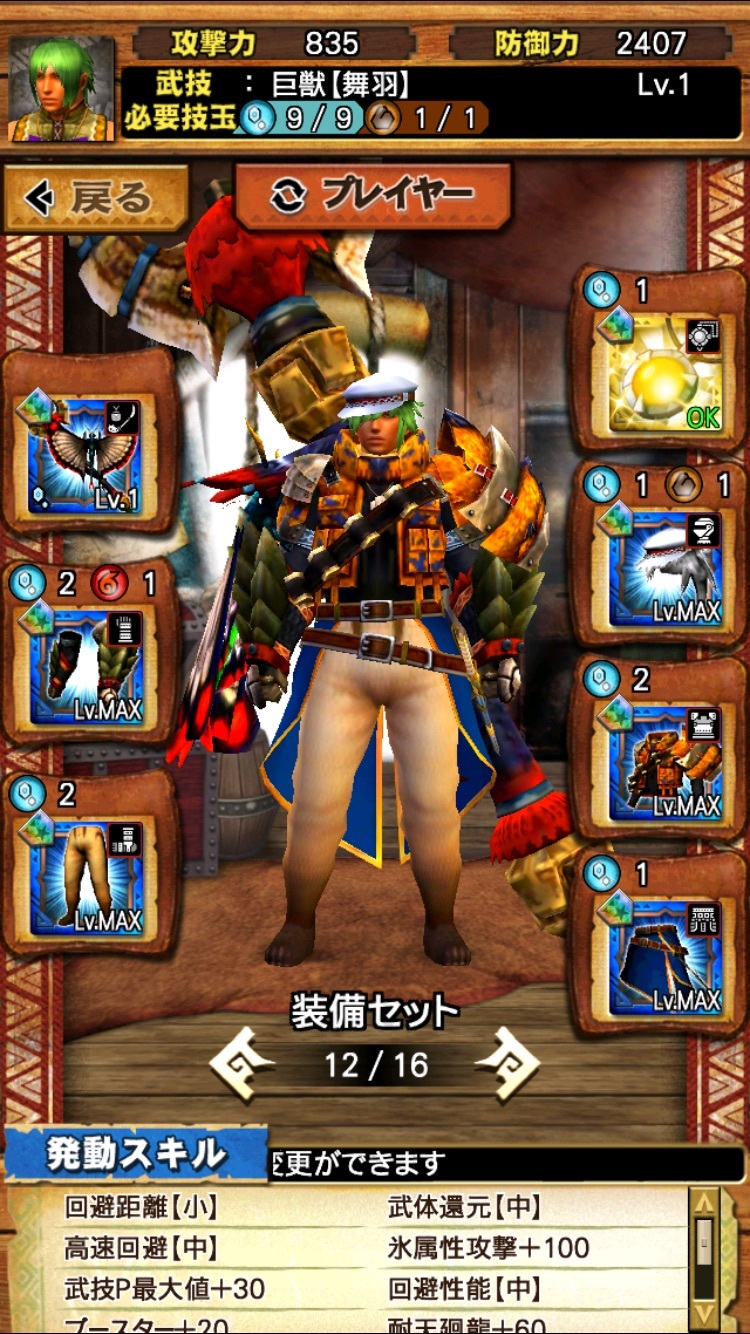This screenshot has width=750, height=1334.
Task: Go to the next equipment set
Action: [x=508, y=1064]
